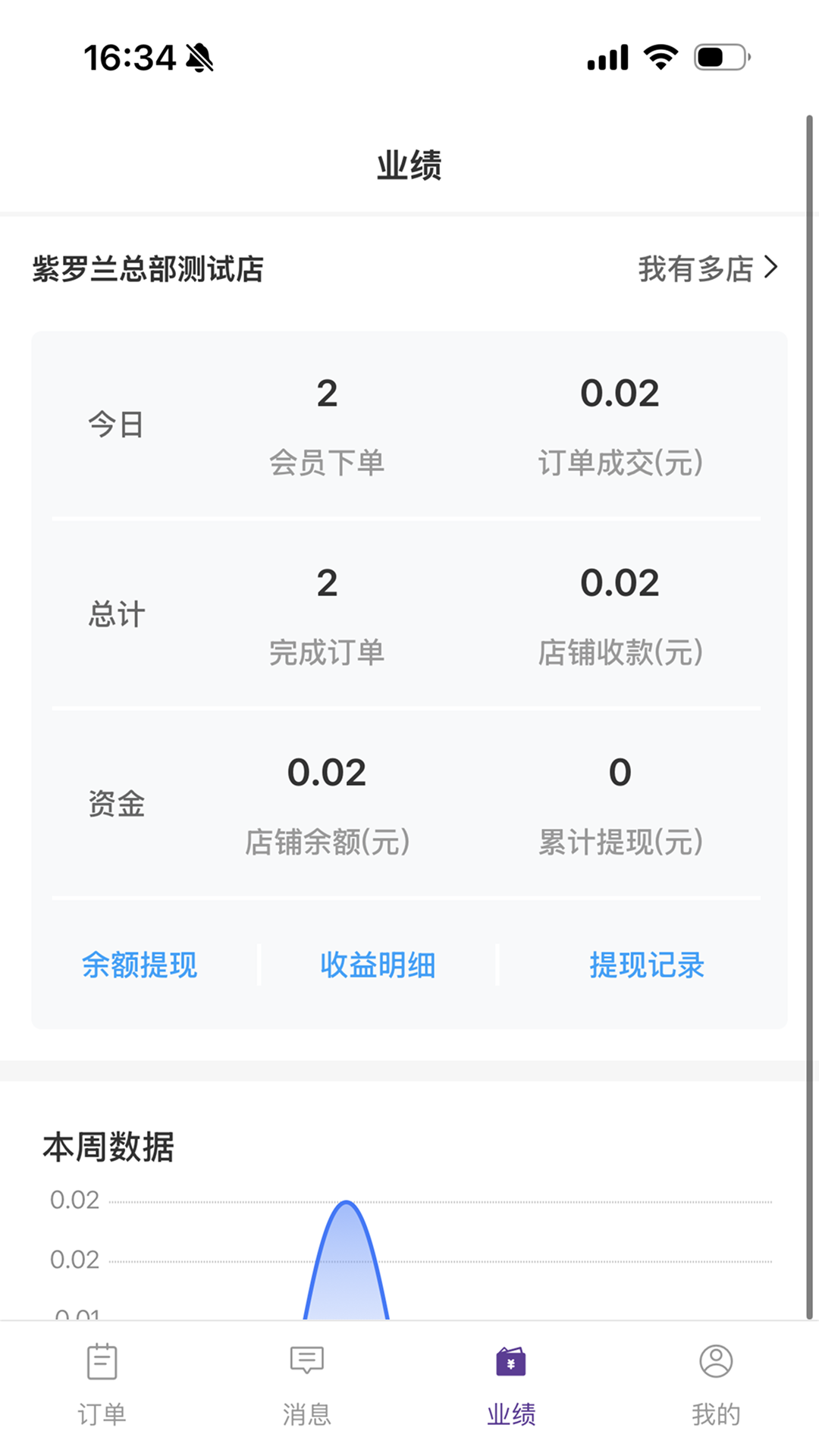Click the peak of the weekly data chart
819x1456 pixels.
[348, 1206]
